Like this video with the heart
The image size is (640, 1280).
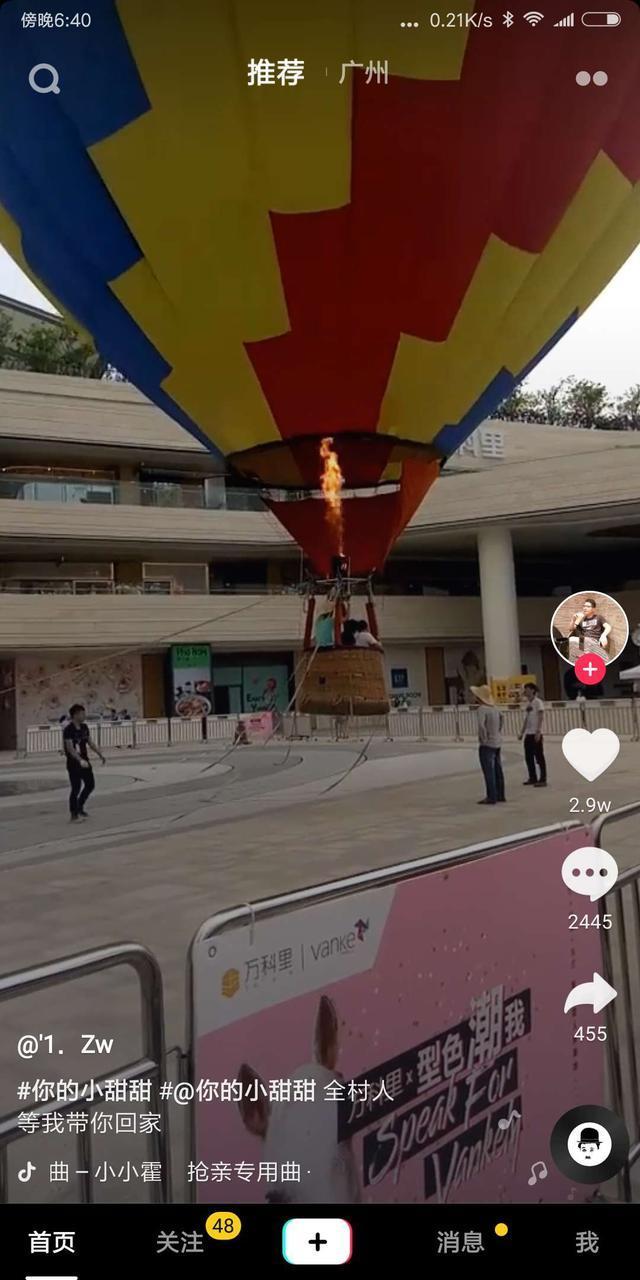click(x=590, y=755)
